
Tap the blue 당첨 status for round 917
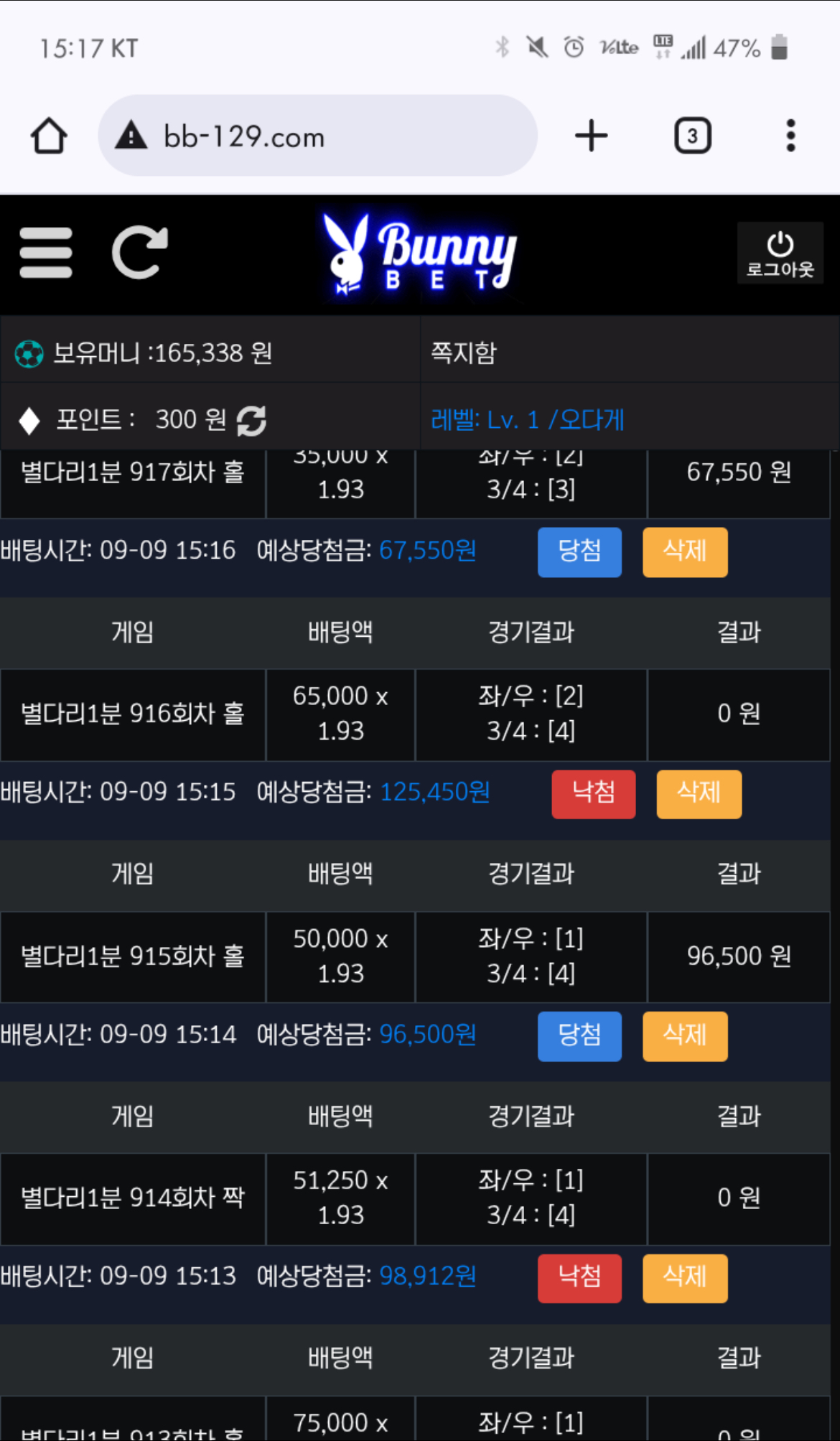click(579, 552)
